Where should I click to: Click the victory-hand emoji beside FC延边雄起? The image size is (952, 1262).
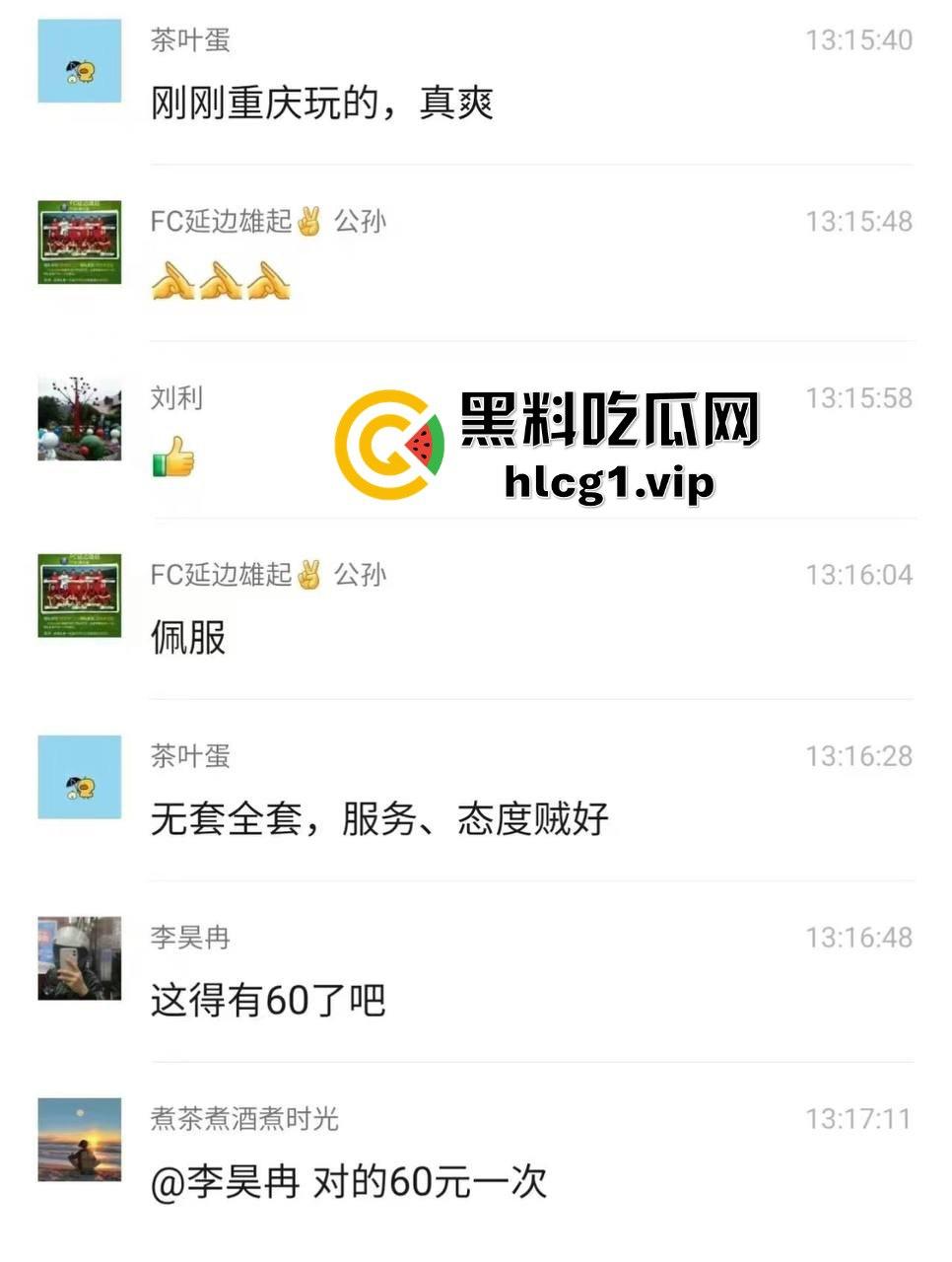(x=310, y=222)
